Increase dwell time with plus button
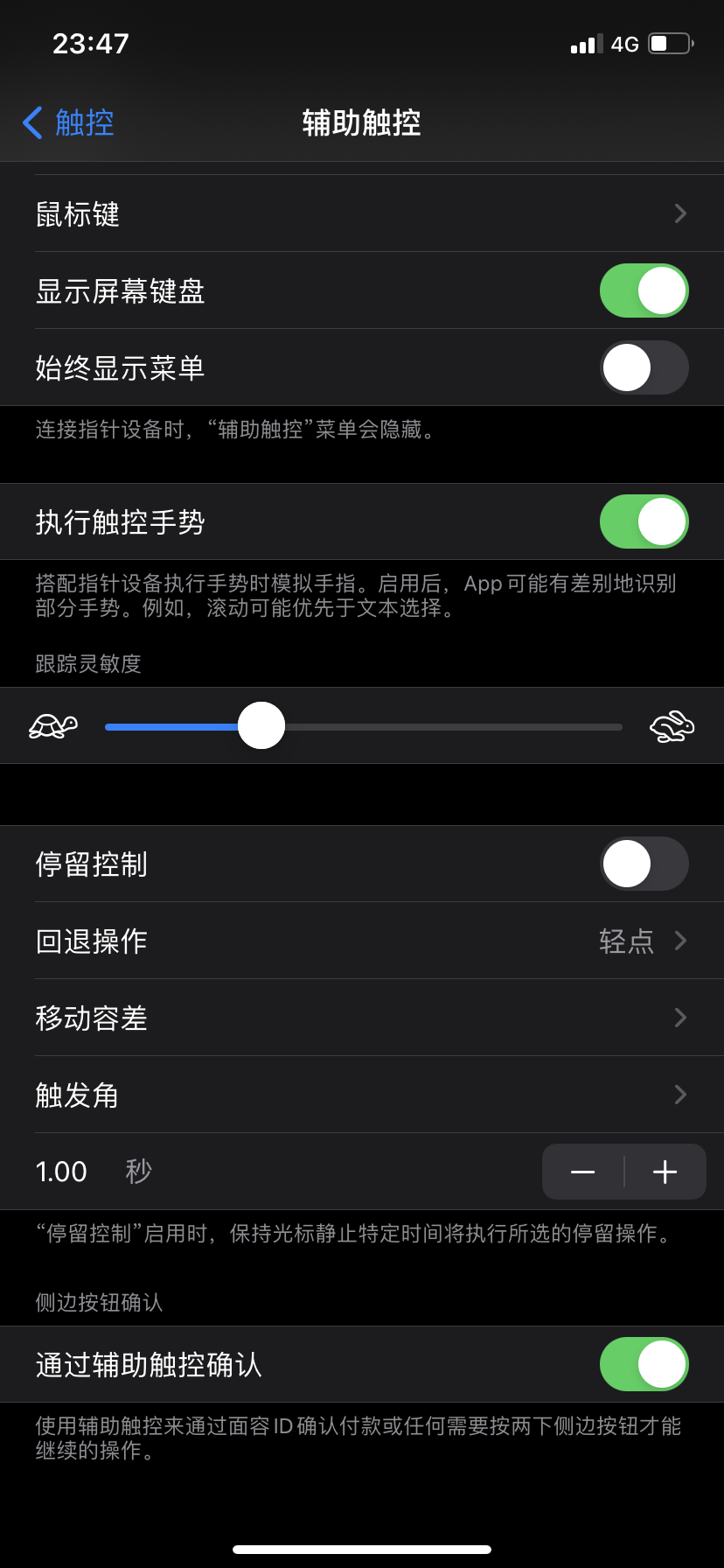Screen dimensions: 724x1568 point(665,1172)
